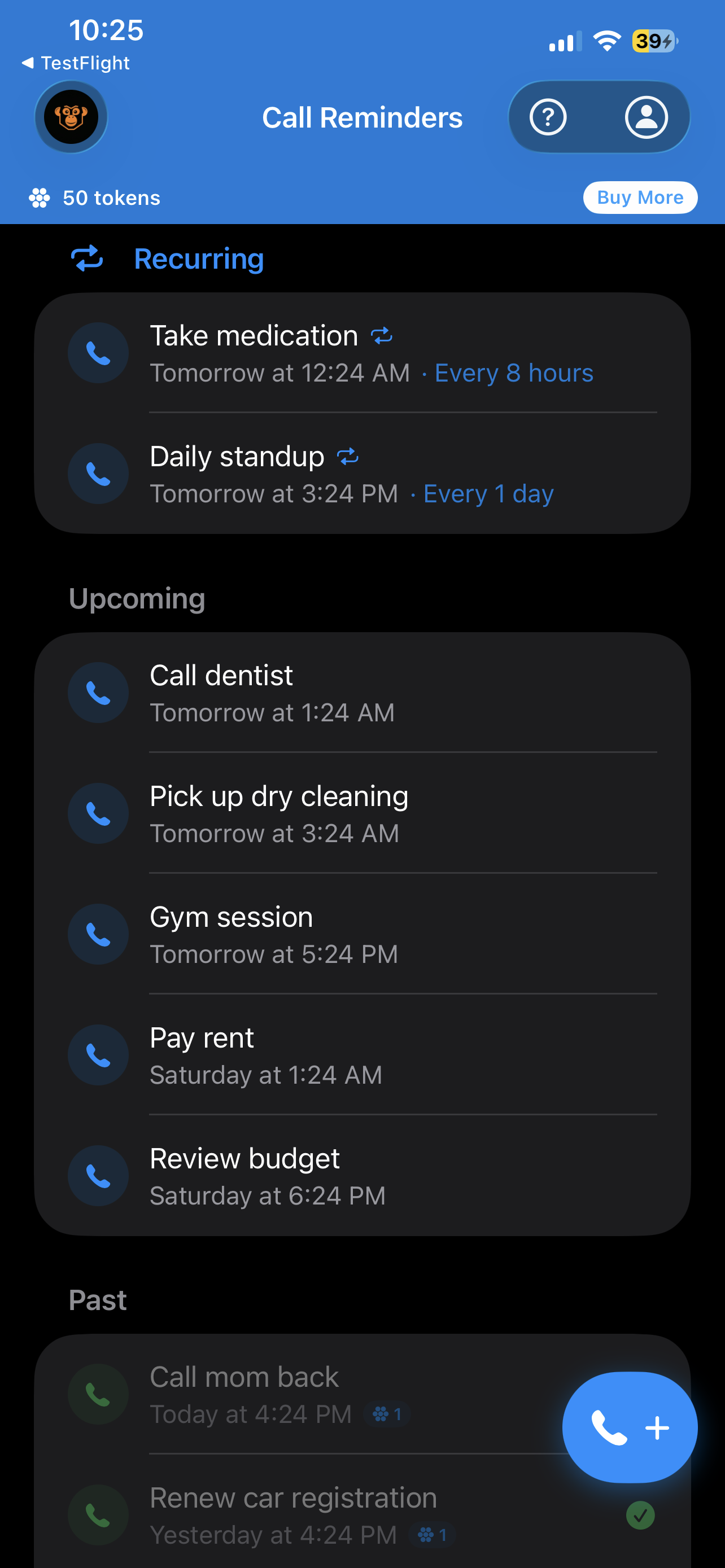
Task: Tap the repeat badge on Take medication
Action: coord(382,335)
